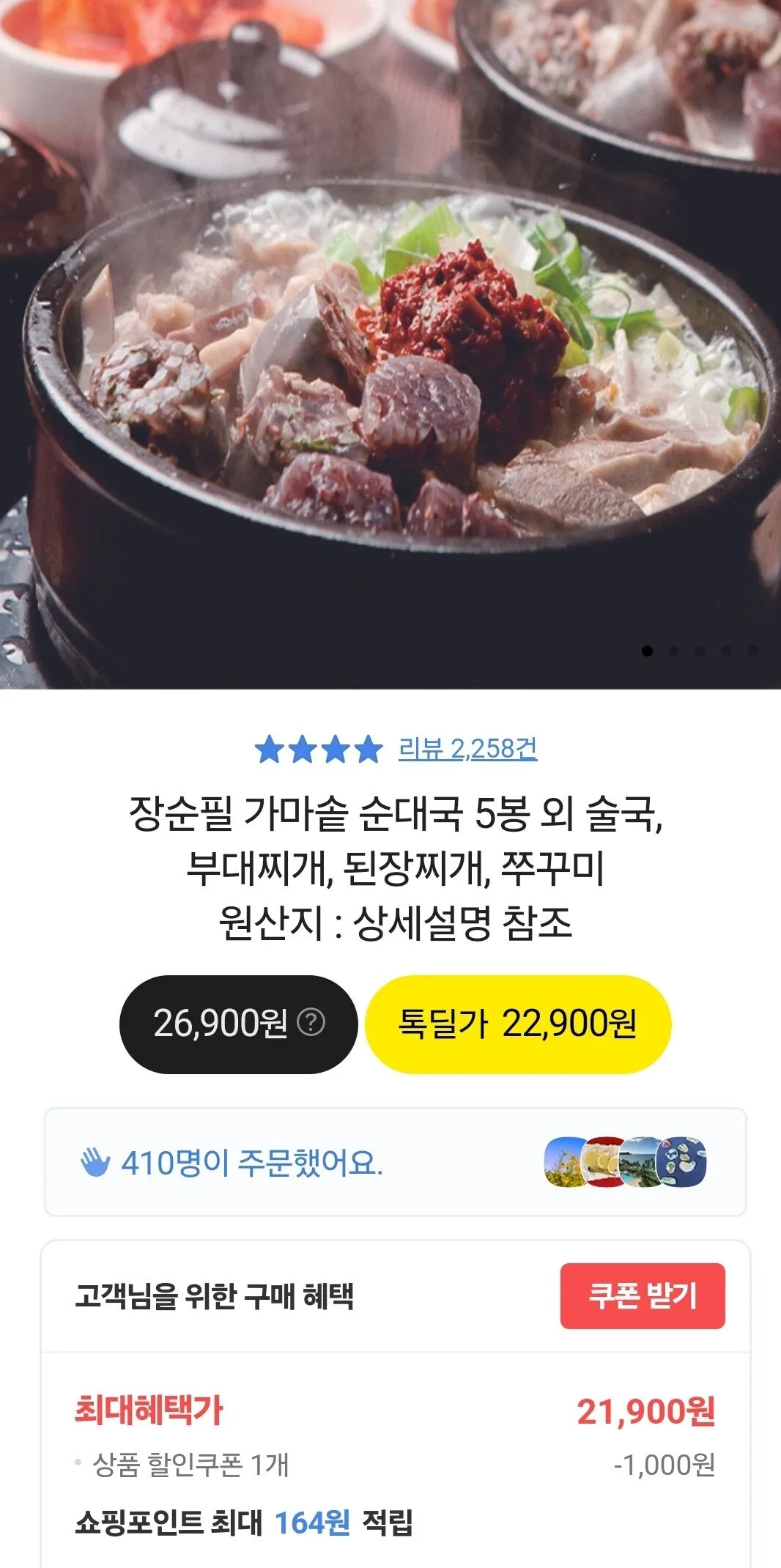Click the lemon dish circular thumbnail
This screenshot has width=781, height=1568.
click(602, 1161)
